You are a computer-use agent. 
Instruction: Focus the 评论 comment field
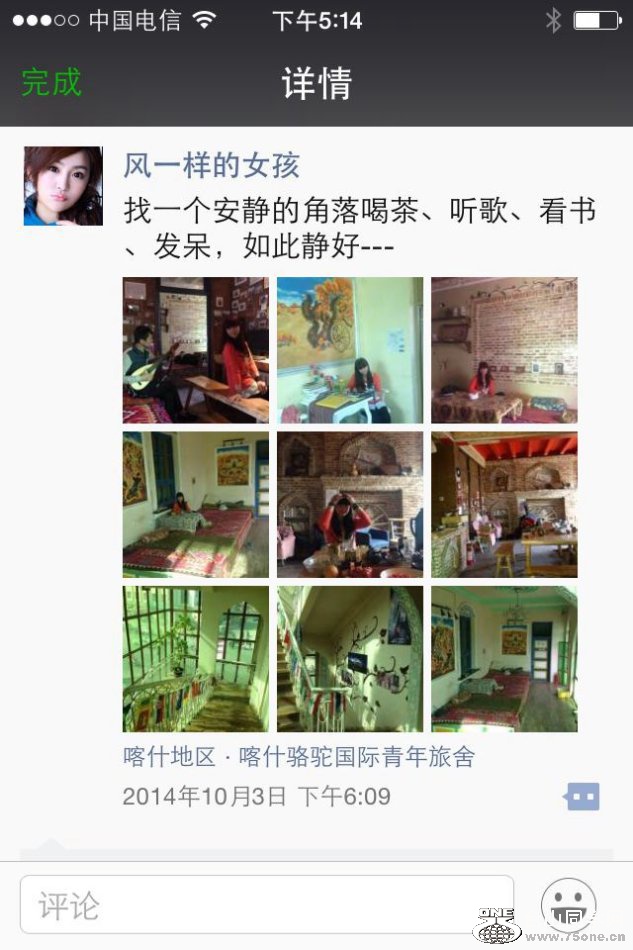(x=266, y=905)
